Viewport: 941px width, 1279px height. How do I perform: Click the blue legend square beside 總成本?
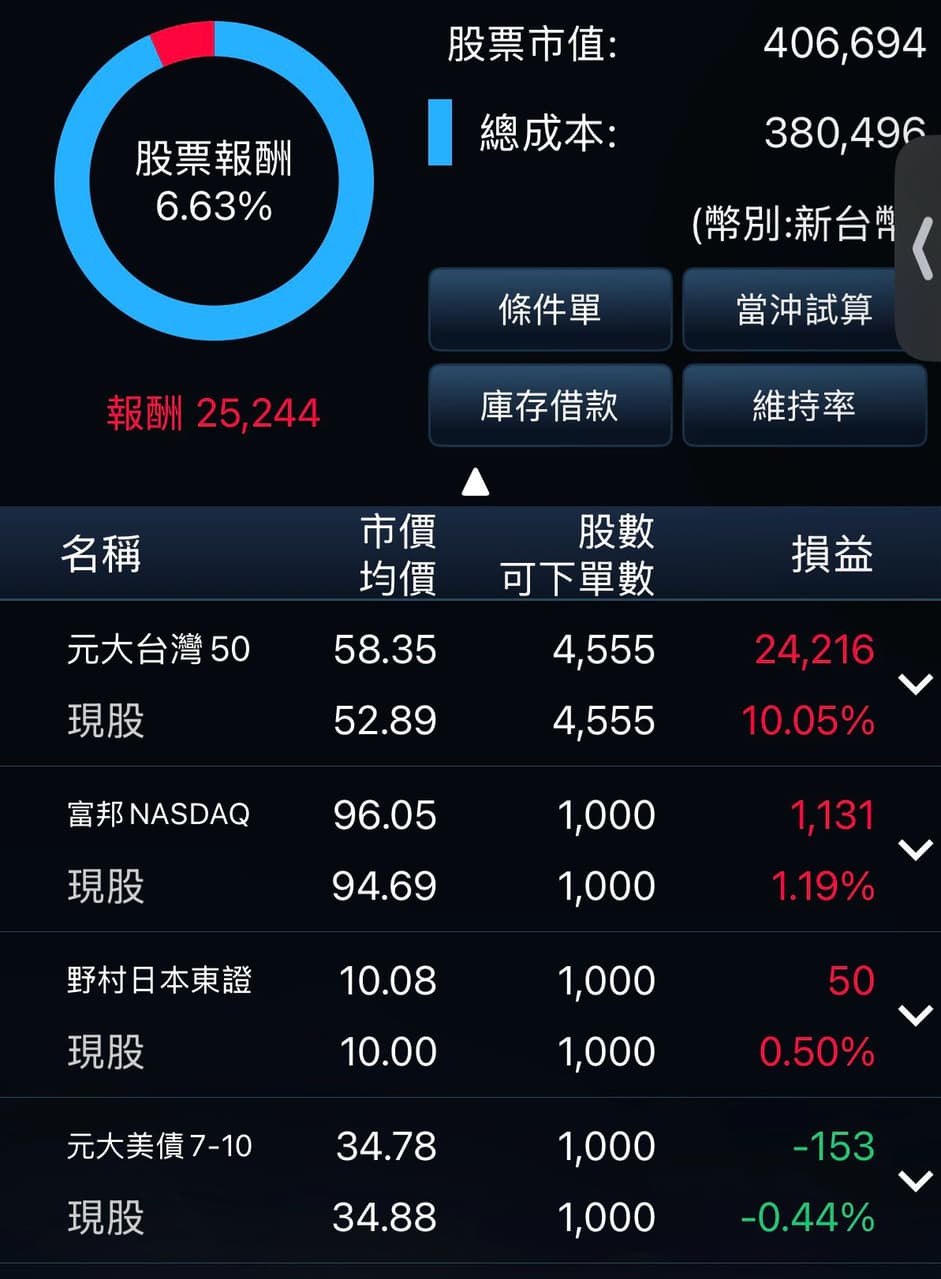[441, 128]
